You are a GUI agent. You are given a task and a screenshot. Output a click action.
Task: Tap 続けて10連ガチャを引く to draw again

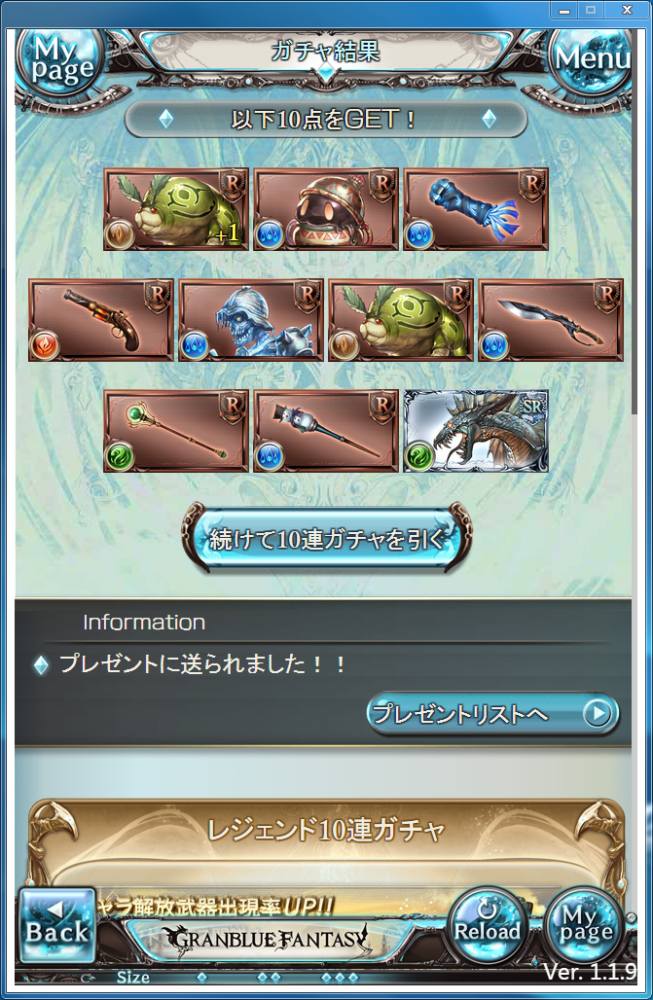326,539
